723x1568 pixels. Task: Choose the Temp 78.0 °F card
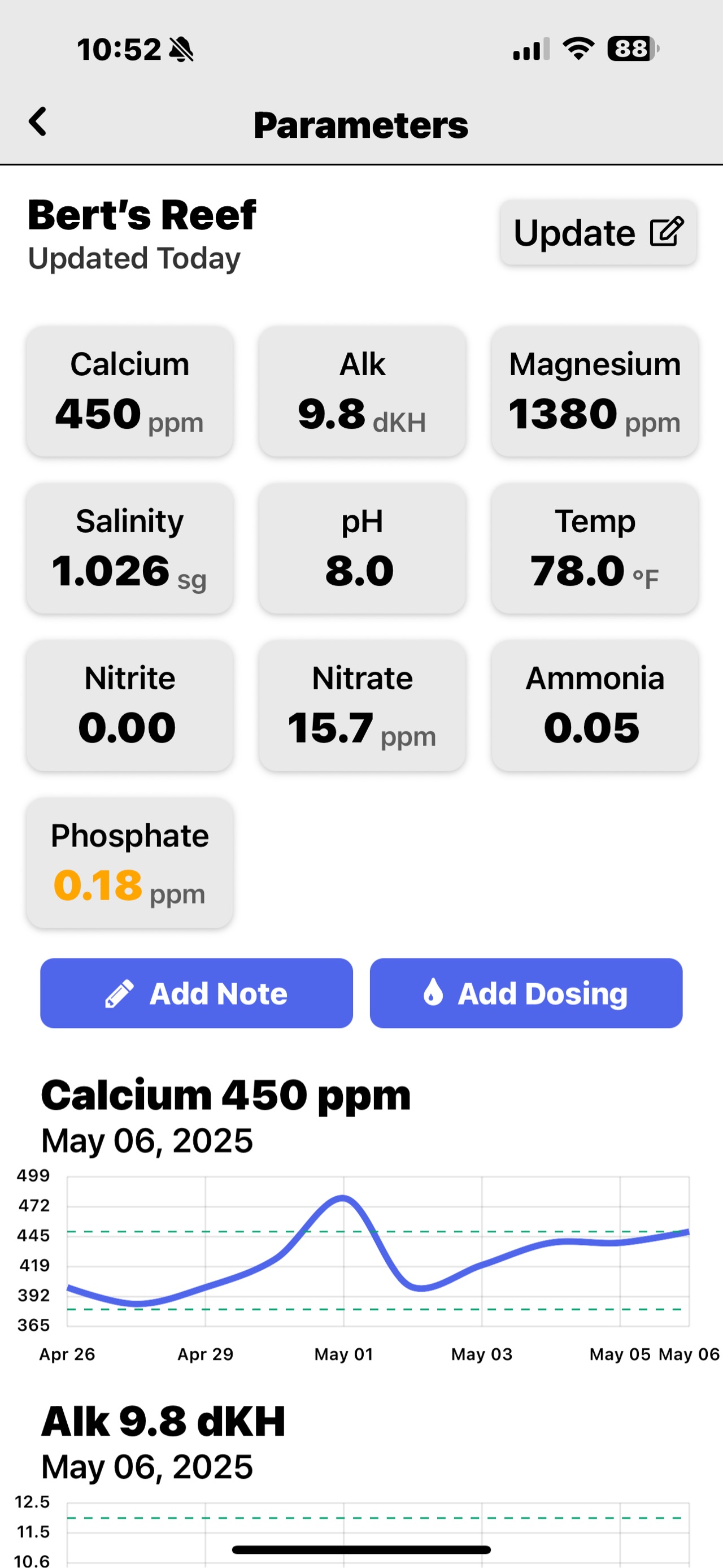[595, 548]
